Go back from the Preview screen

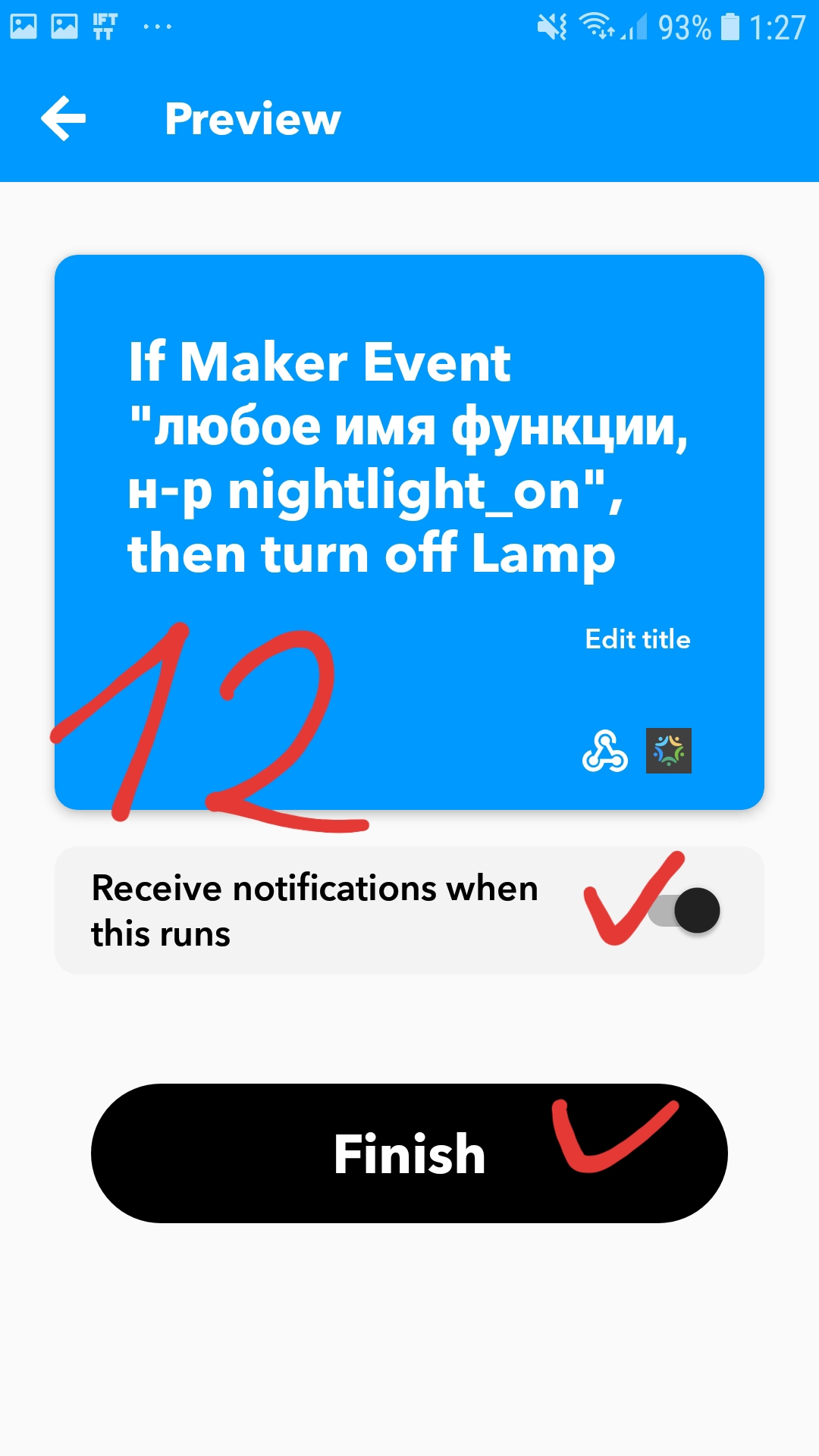[64, 118]
